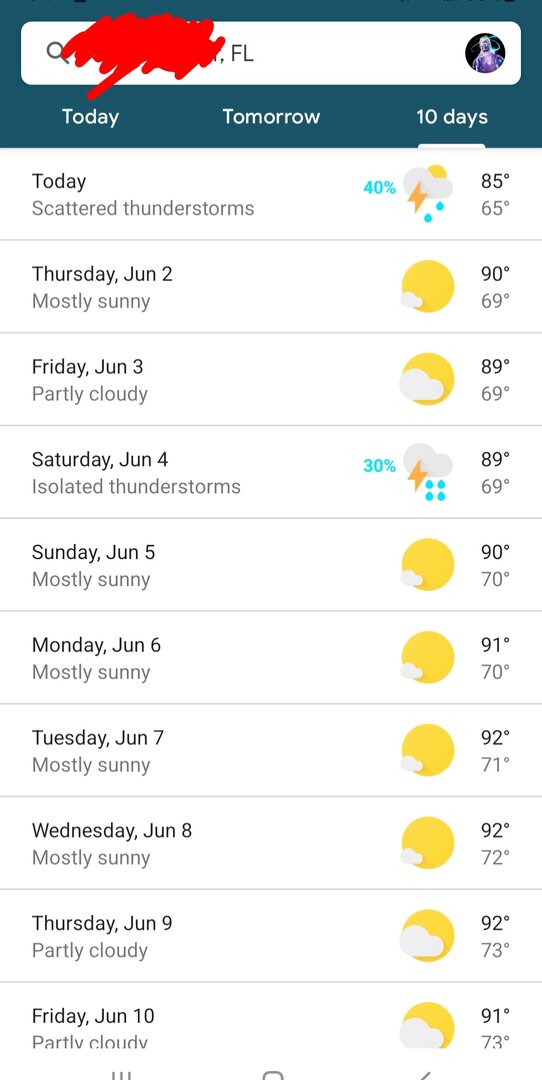Open Wednesday, Jun 8 forecast

(x=271, y=843)
